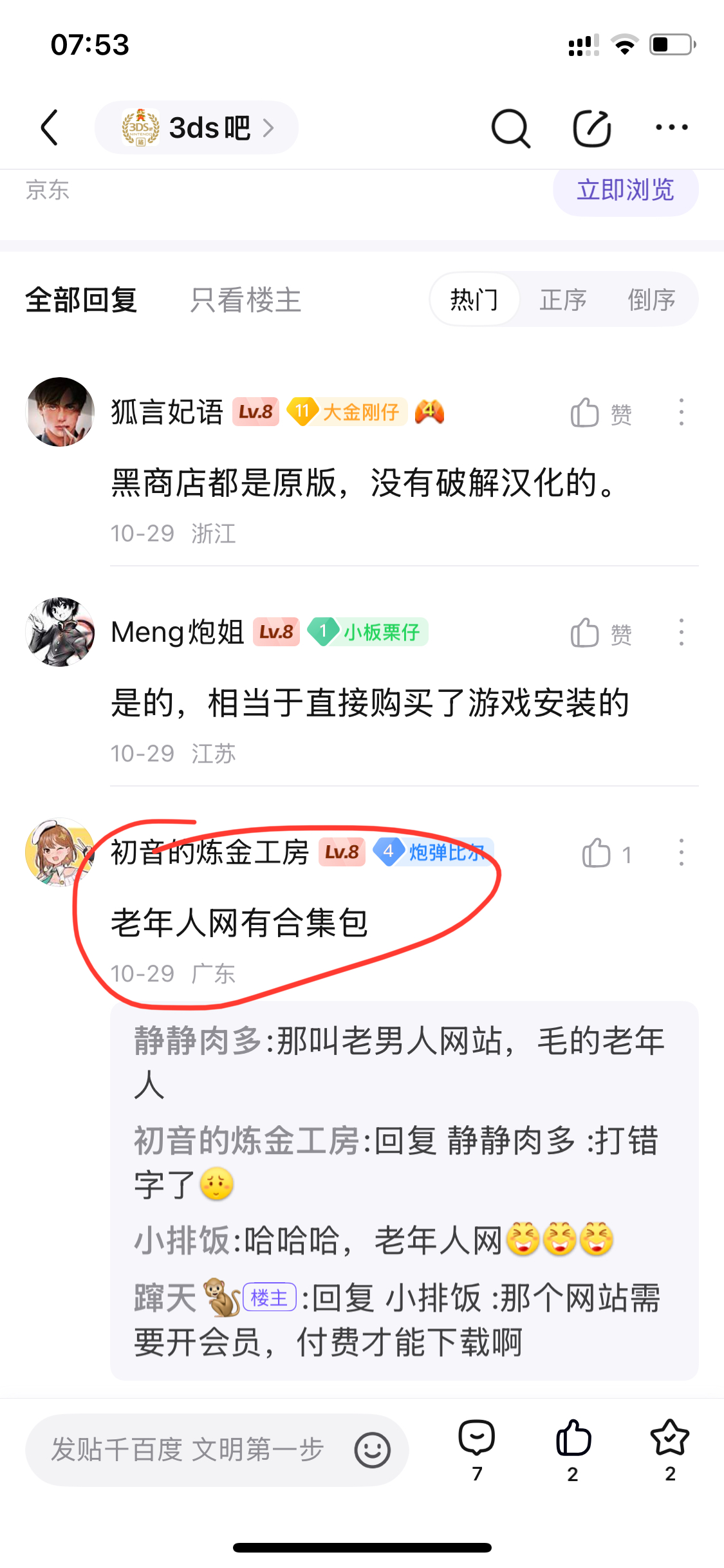
Task: Open more options for Meng炮姐's reply
Action: tap(681, 633)
